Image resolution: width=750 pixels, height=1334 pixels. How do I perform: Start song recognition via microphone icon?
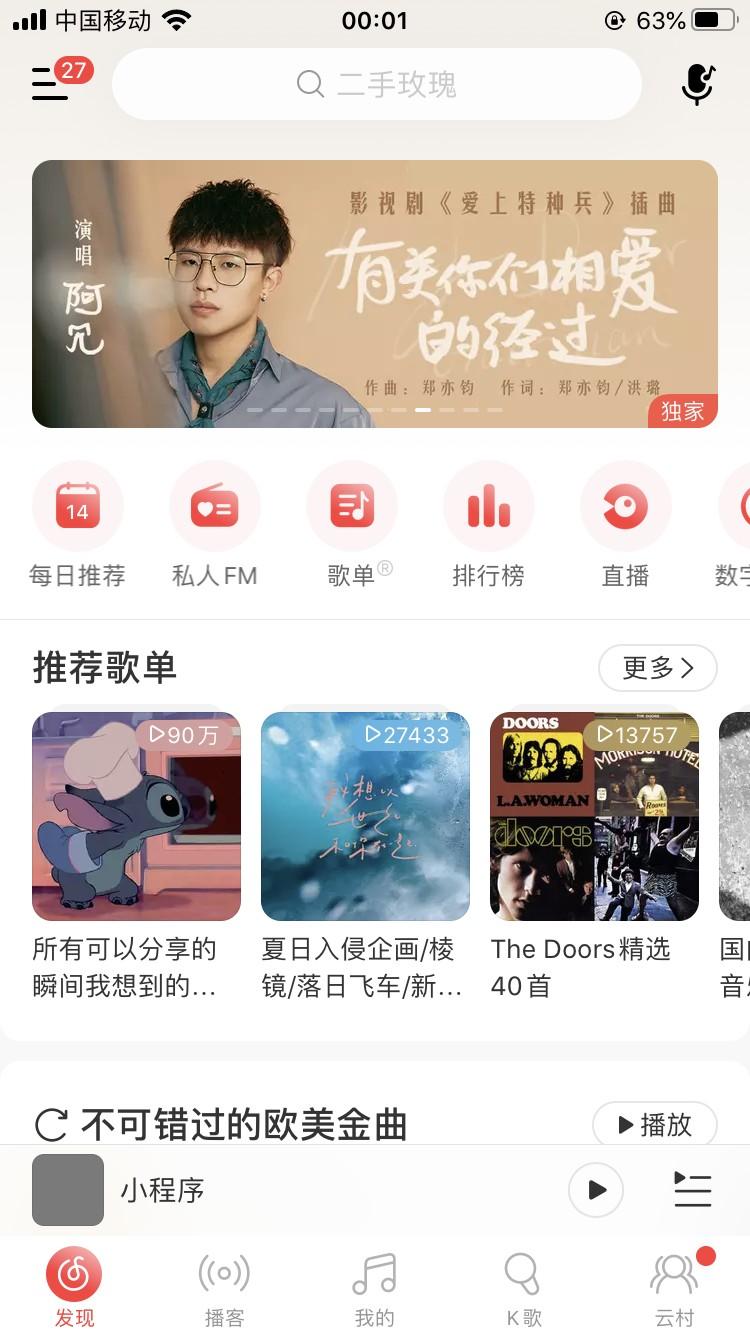[x=698, y=85]
